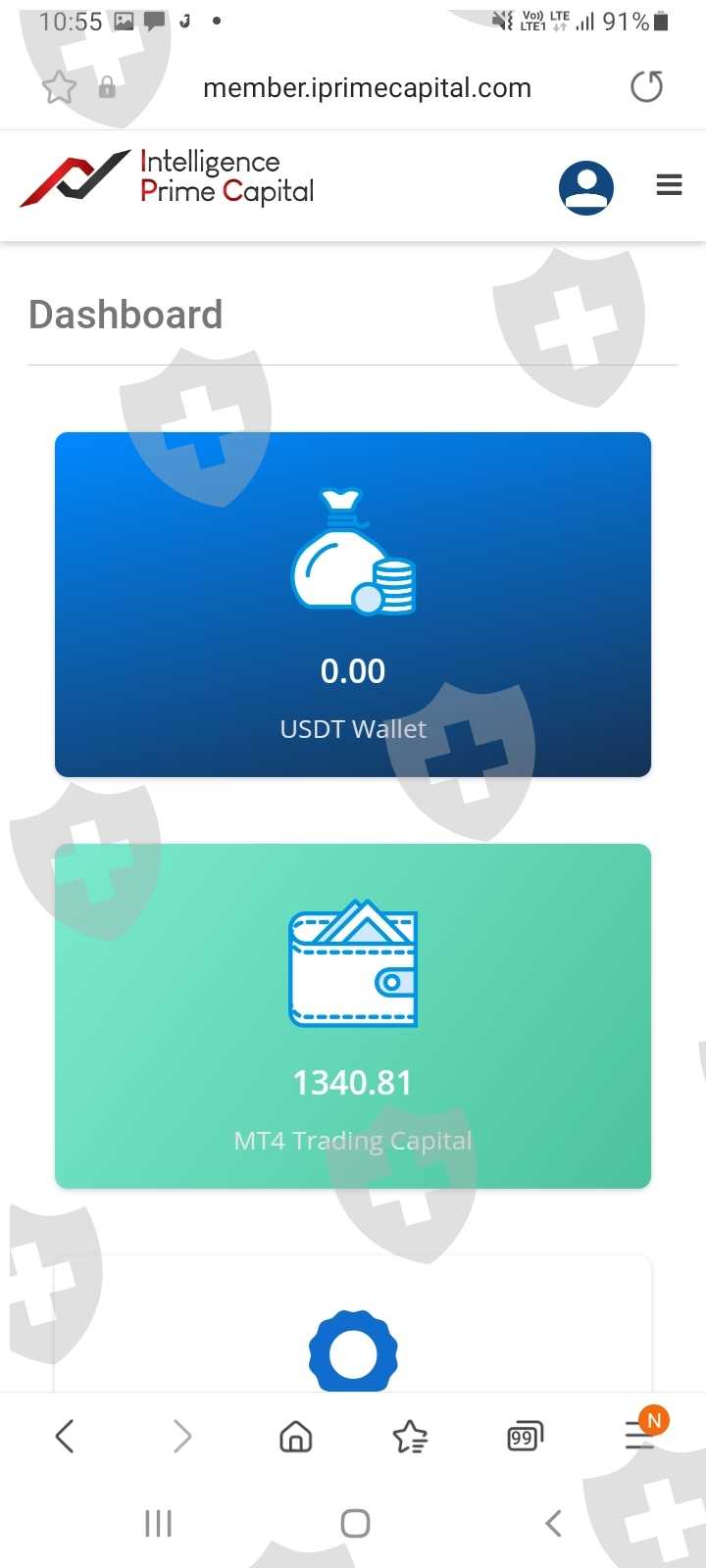
Task: Open the MT4 Trading Capital card
Action: (353, 1016)
